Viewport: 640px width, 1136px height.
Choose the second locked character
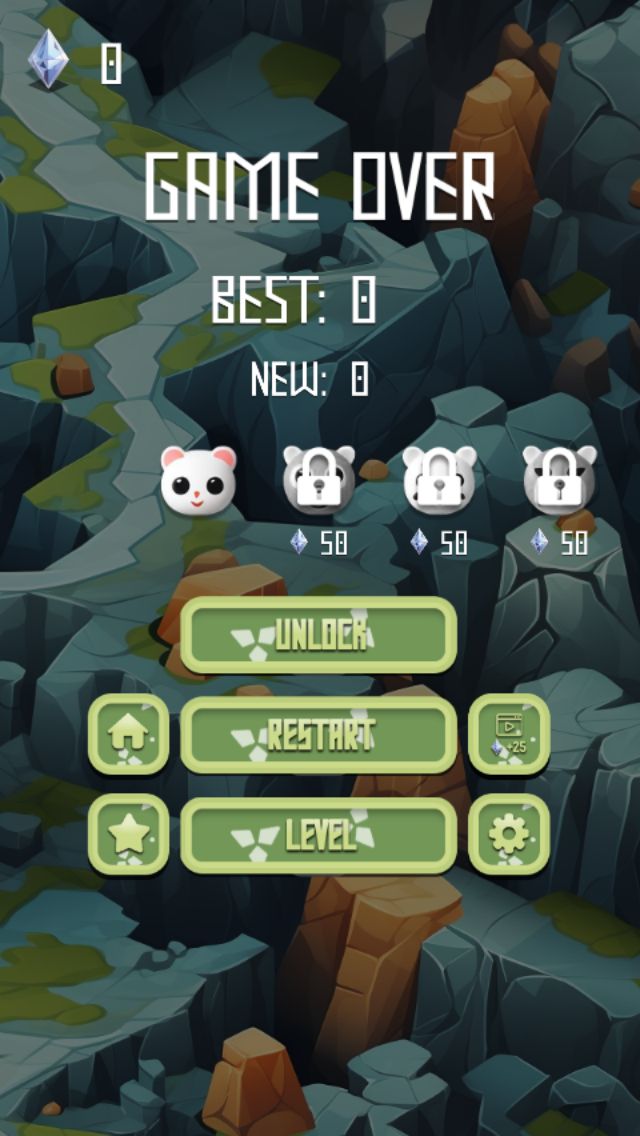439,479
